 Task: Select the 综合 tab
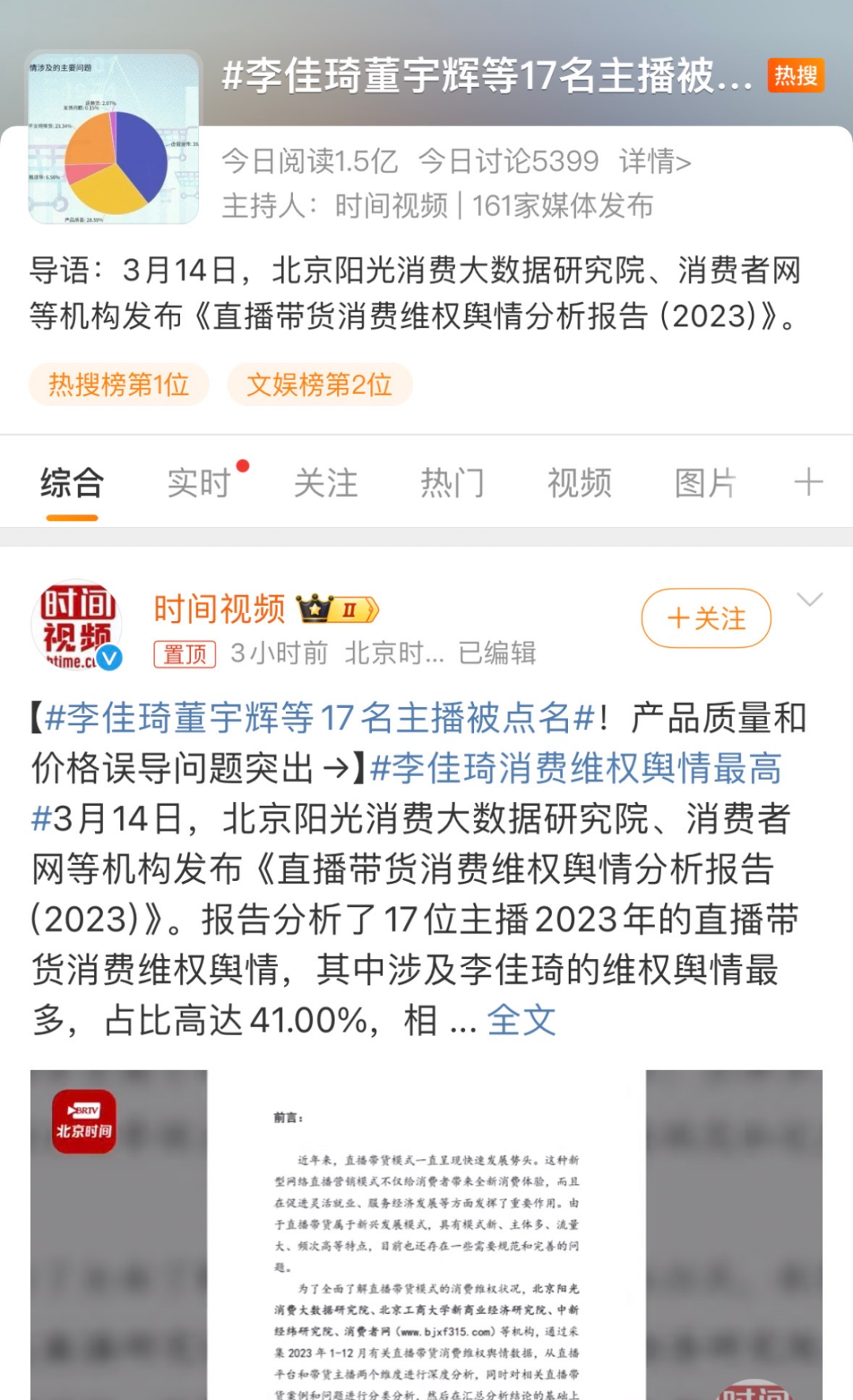click(72, 483)
